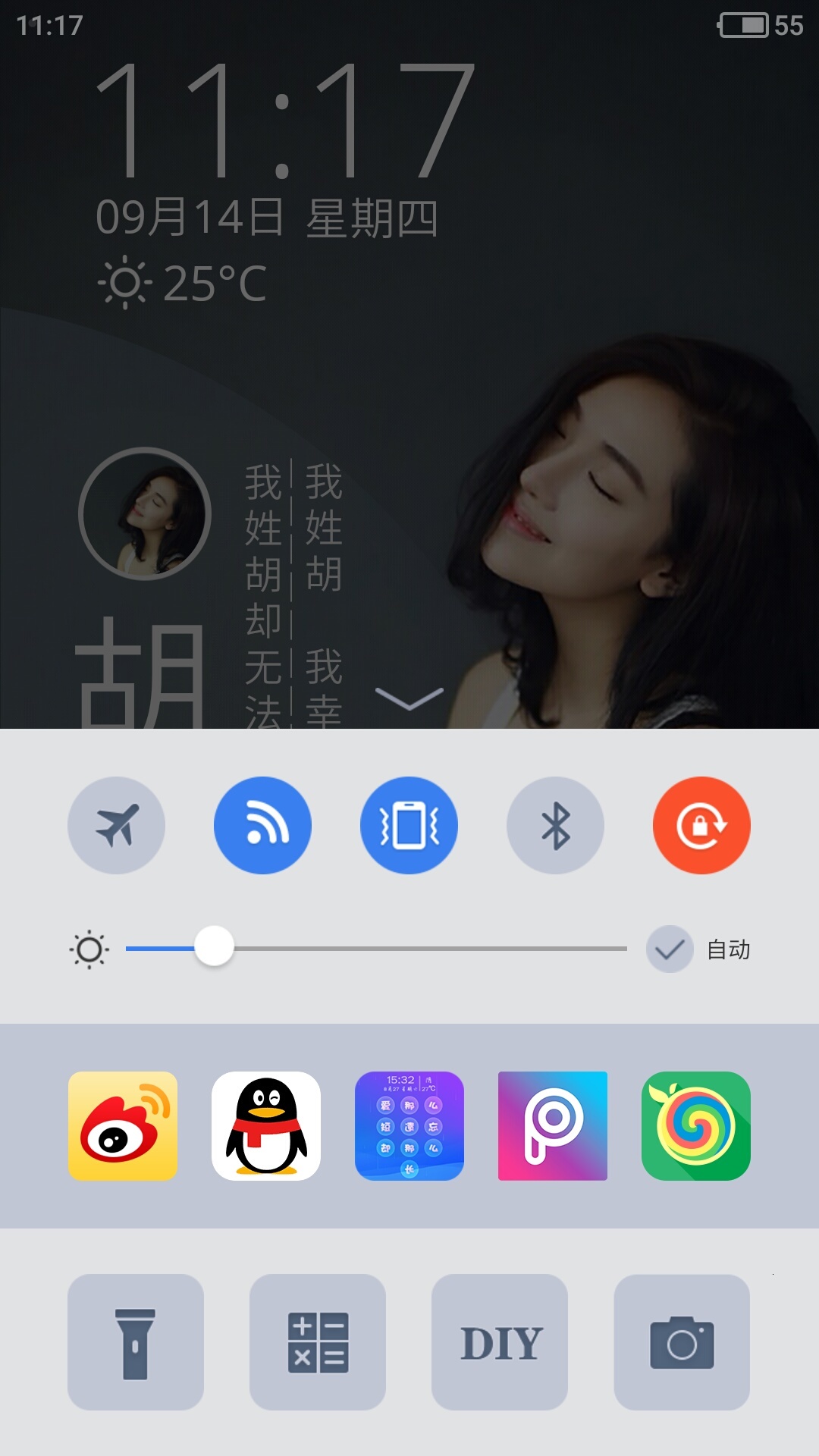This screenshot has height=1456, width=819.
Task: Launch the camera shortcut
Action: (x=682, y=1342)
